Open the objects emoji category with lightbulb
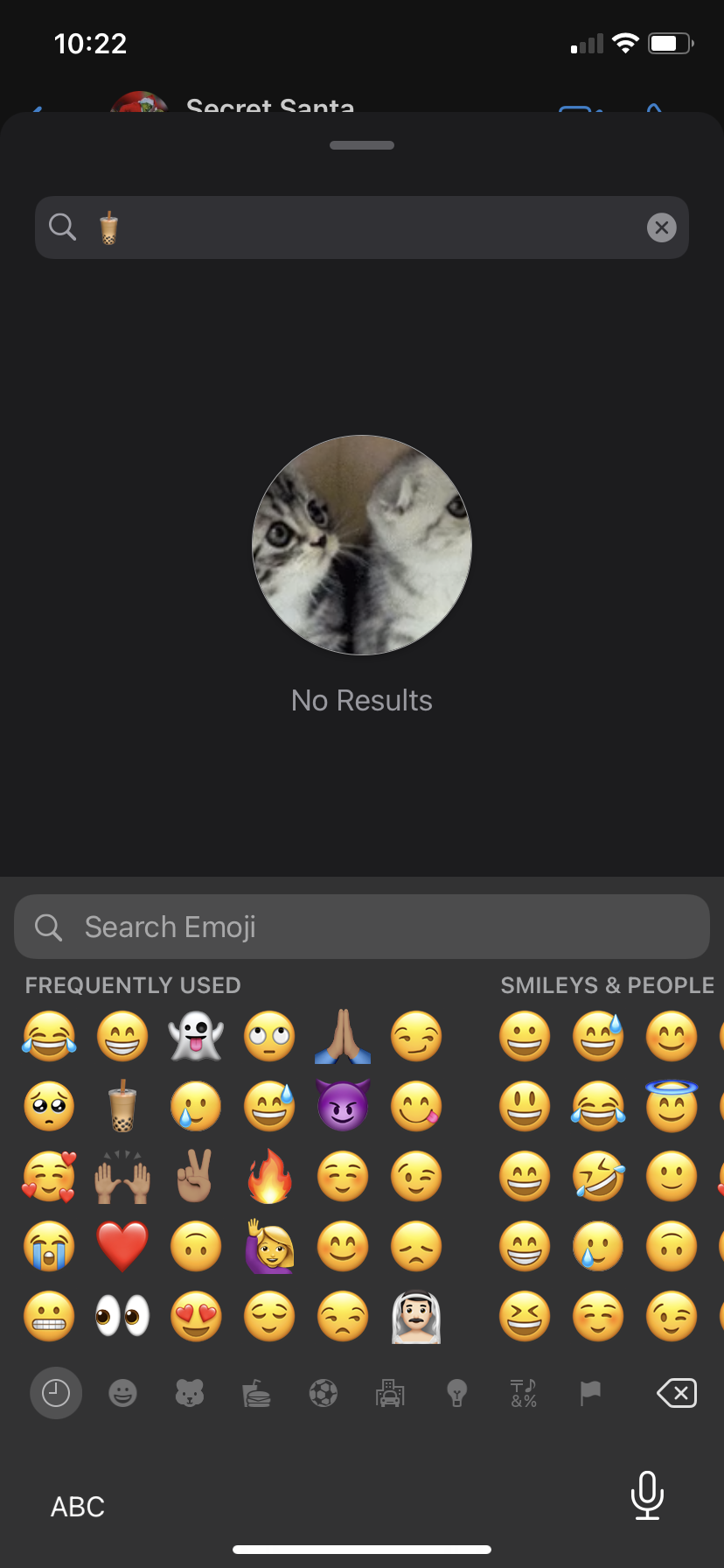724x1568 pixels. pyautogui.click(x=456, y=1393)
